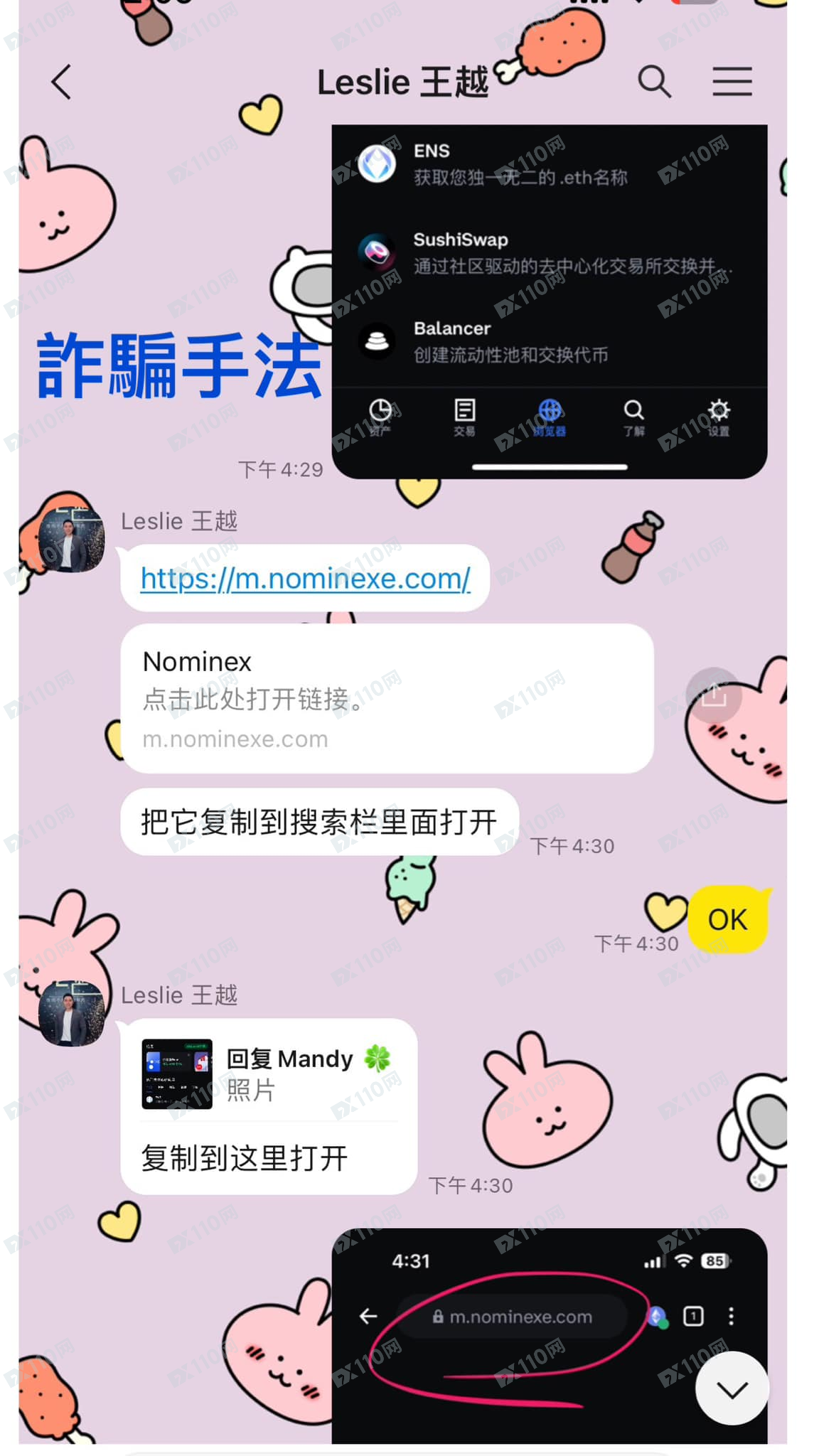Search within this chat
This screenshot has height=1456, width=819.
pyautogui.click(x=653, y=82)
